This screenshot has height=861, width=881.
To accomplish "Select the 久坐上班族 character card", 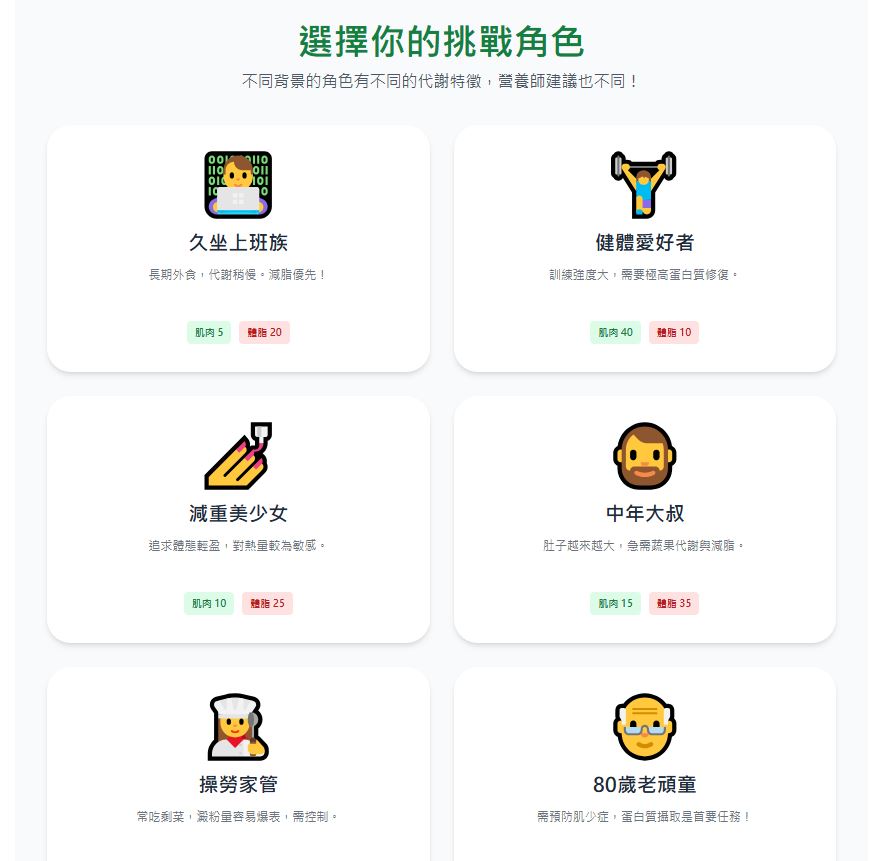I will [x=238, y=248].
